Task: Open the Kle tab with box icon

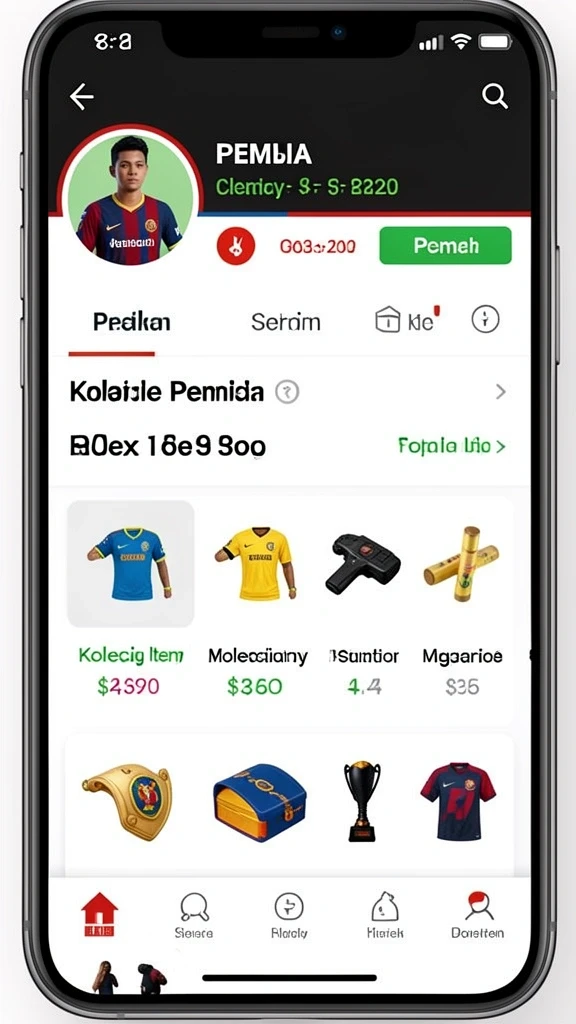Action: (x=406, y=320)
